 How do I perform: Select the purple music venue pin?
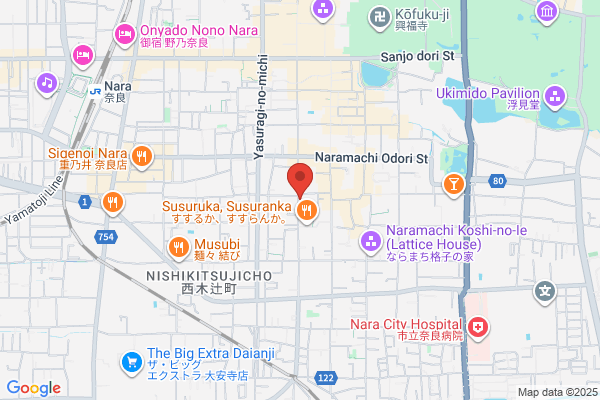coord(47,83)
